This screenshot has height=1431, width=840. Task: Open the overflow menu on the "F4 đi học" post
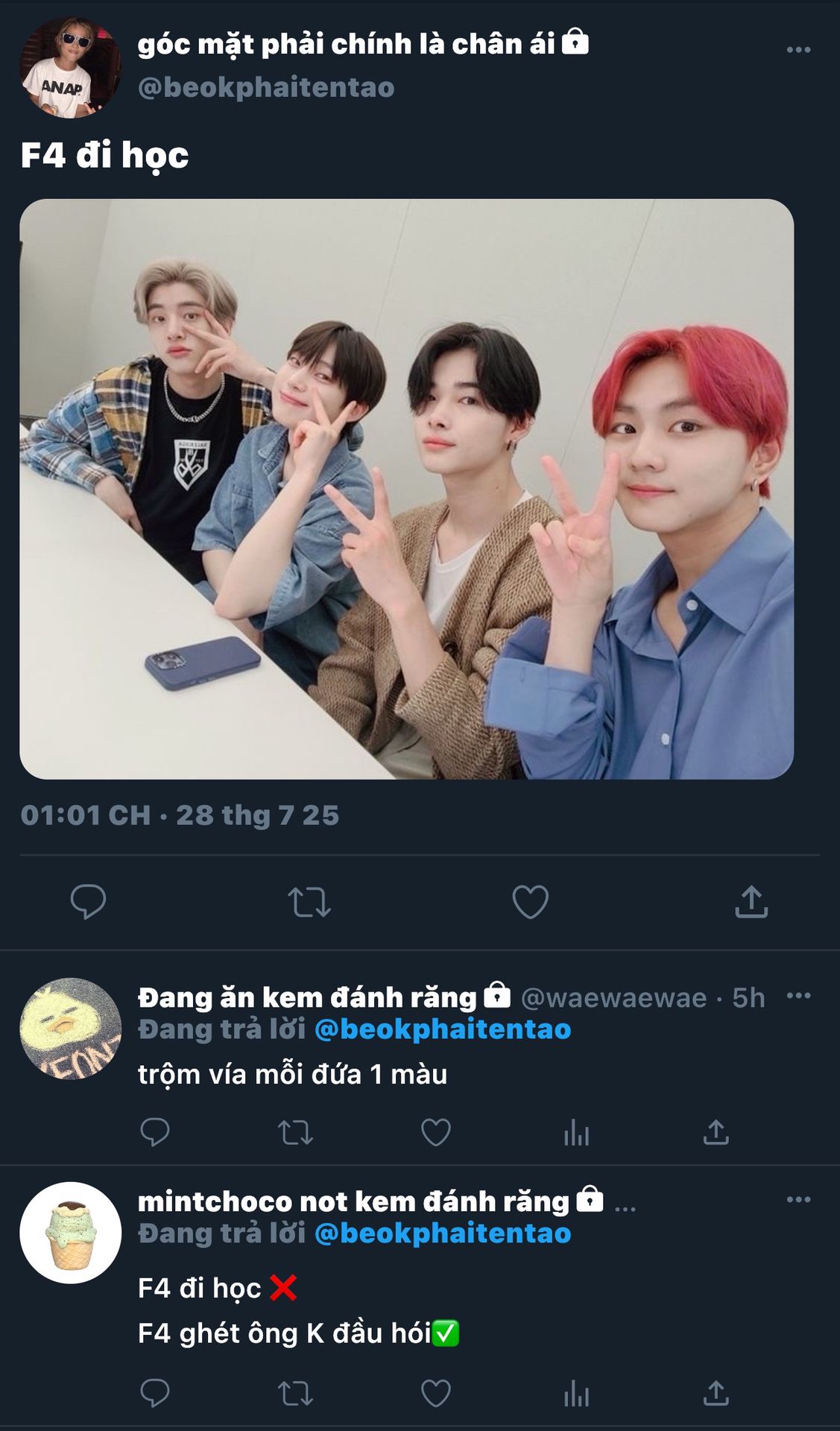click(x=798, y=50)
